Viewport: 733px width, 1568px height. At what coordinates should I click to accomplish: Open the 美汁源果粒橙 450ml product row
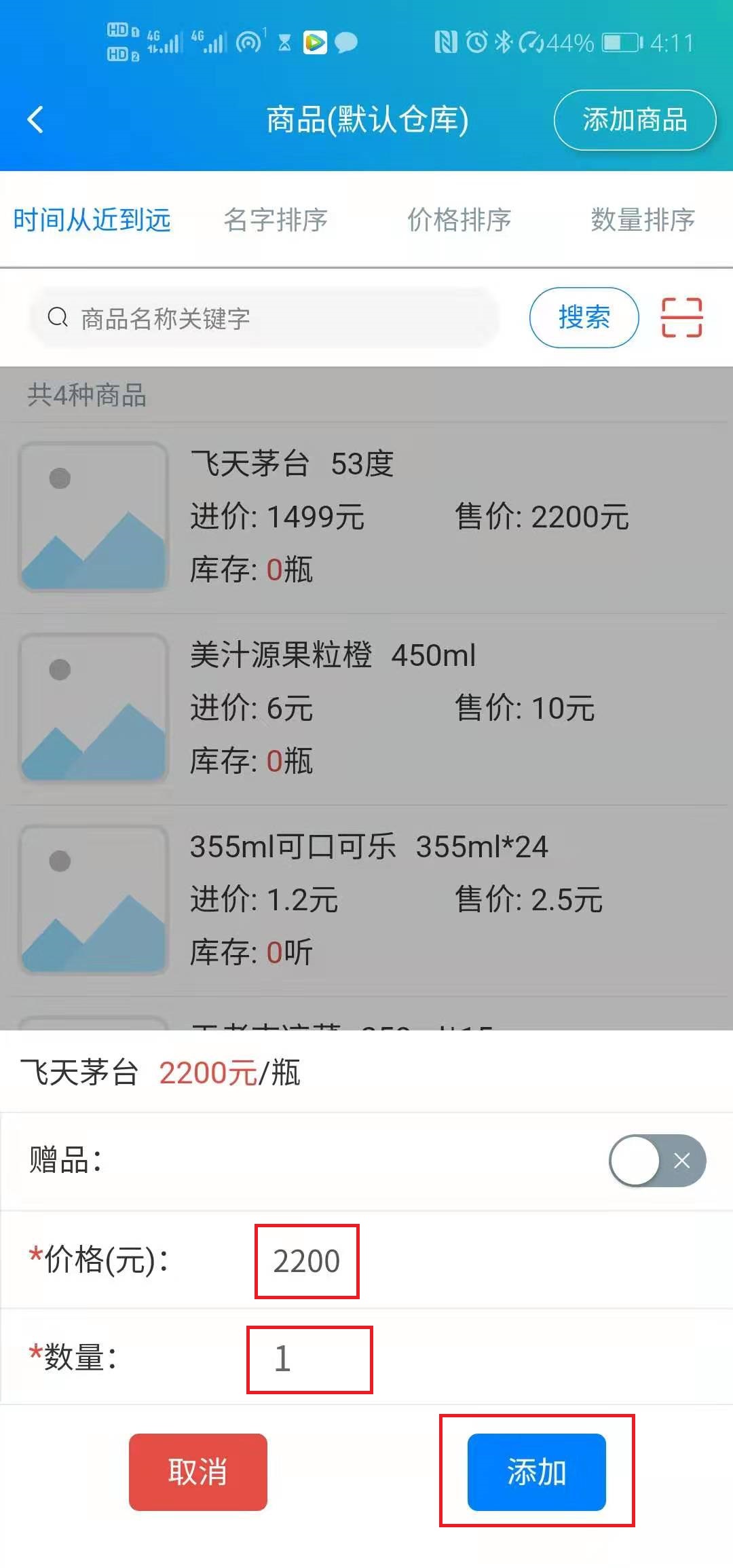click(366, 709)
